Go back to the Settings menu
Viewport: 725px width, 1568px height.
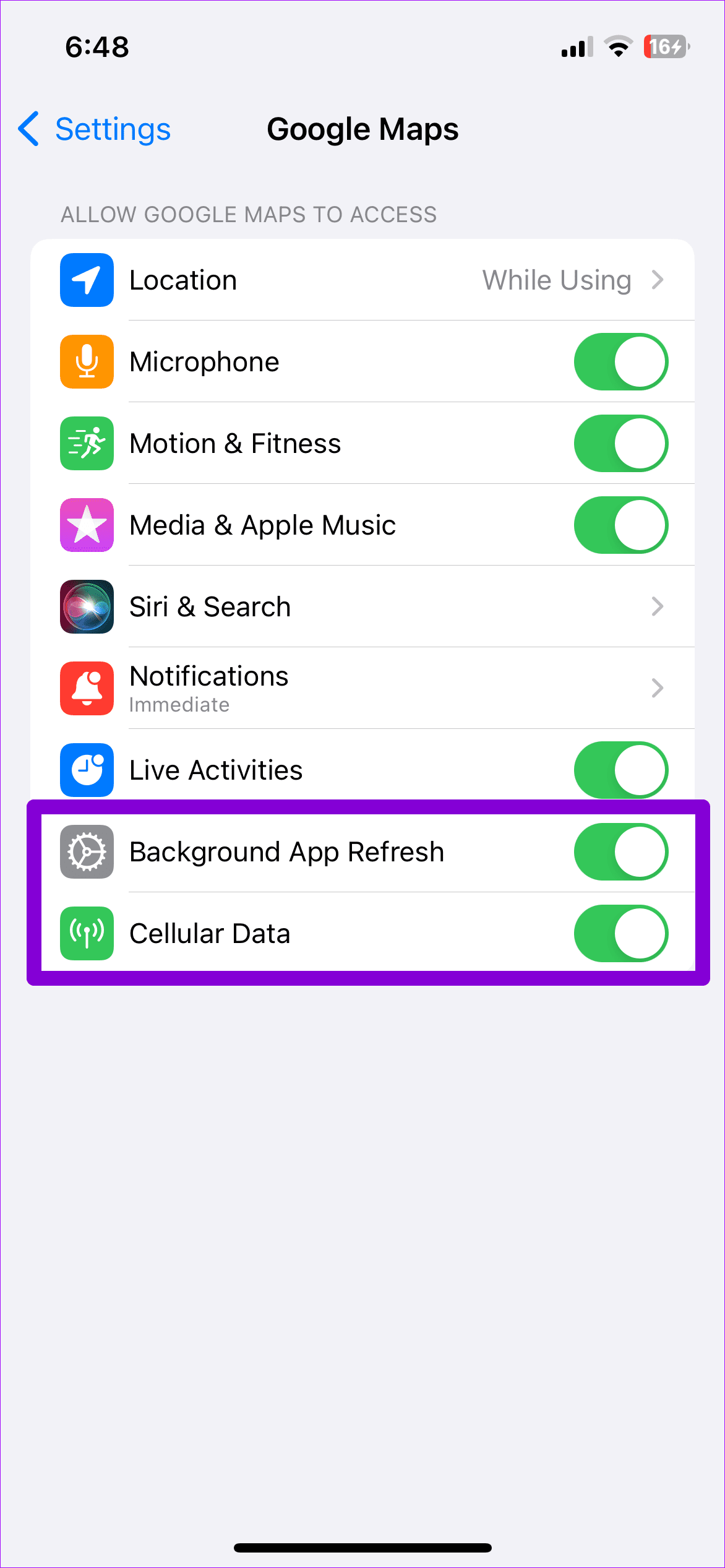(93, 129)
